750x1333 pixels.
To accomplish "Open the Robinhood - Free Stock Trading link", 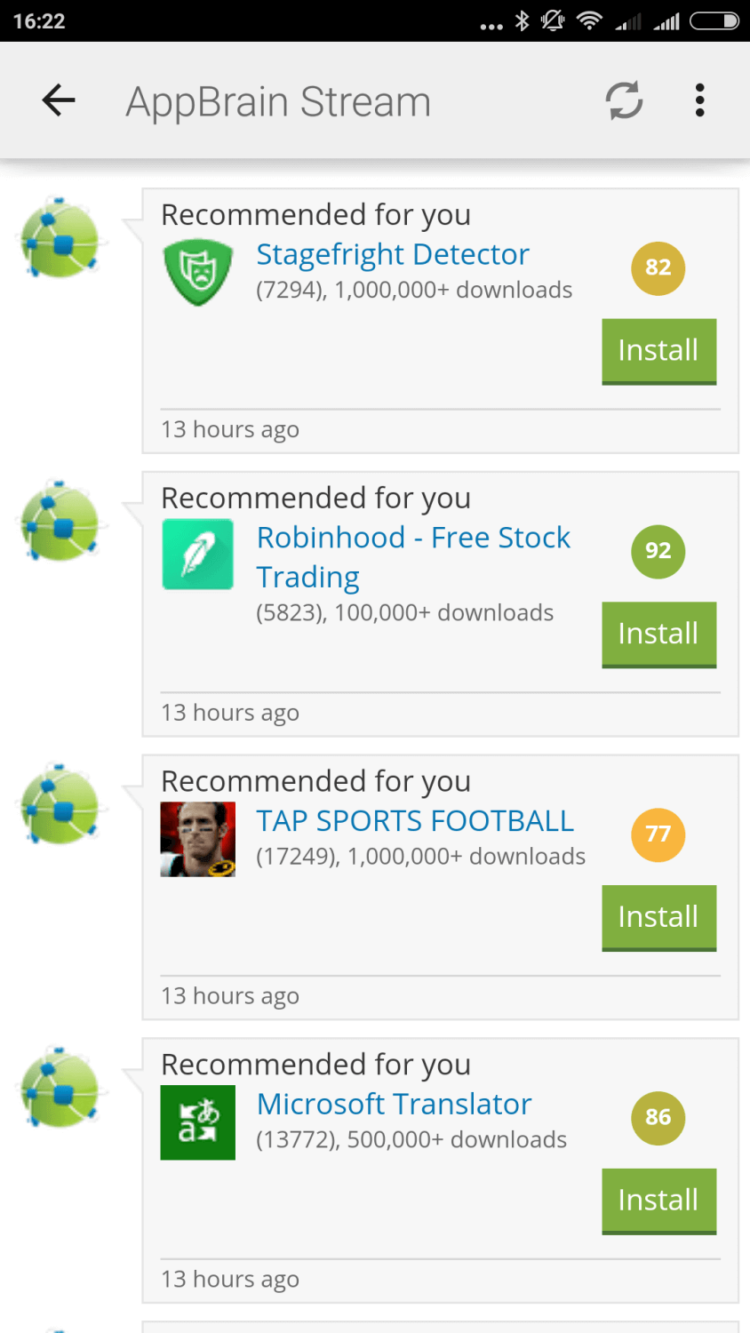I will 413,557.
